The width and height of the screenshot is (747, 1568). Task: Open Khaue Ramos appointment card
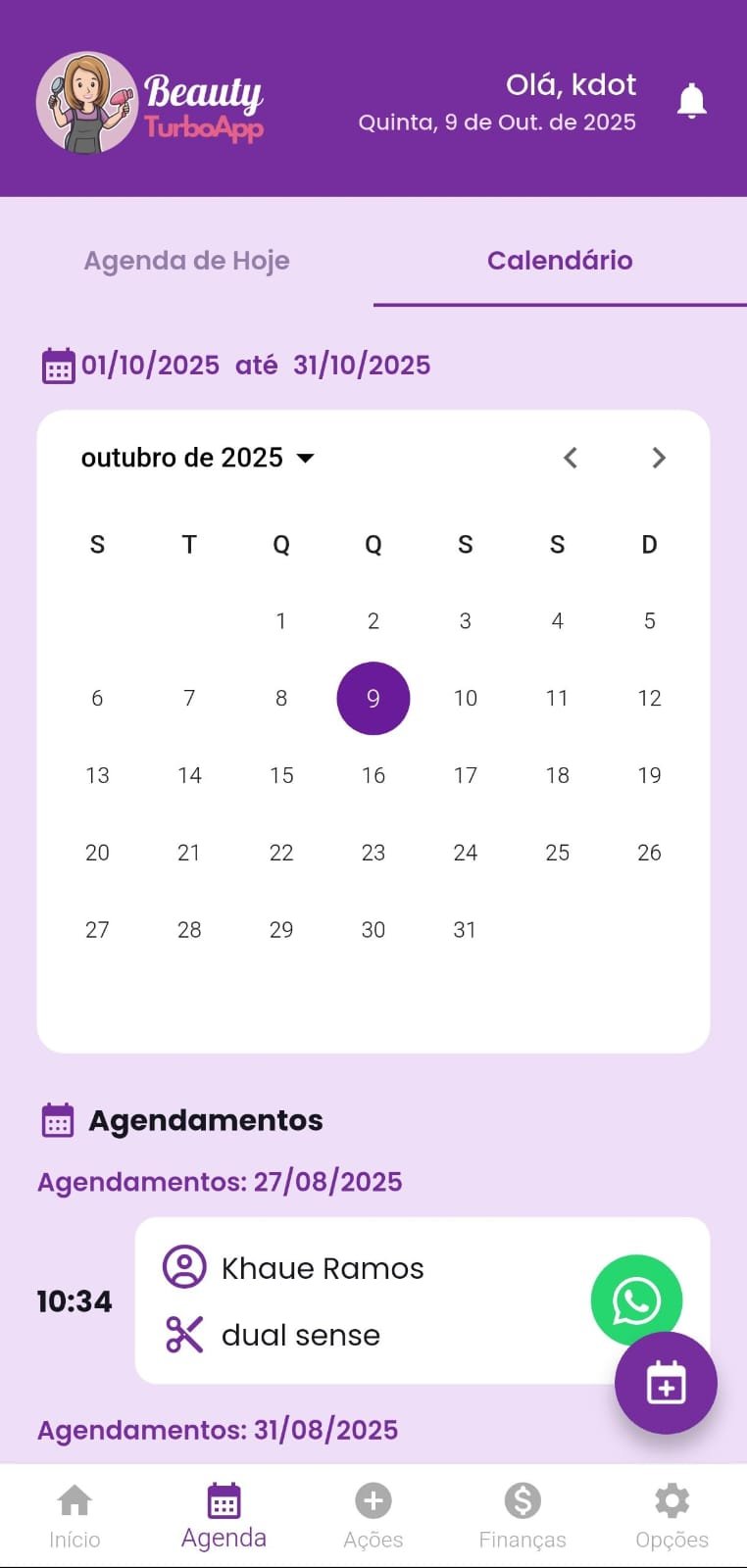373,1300
